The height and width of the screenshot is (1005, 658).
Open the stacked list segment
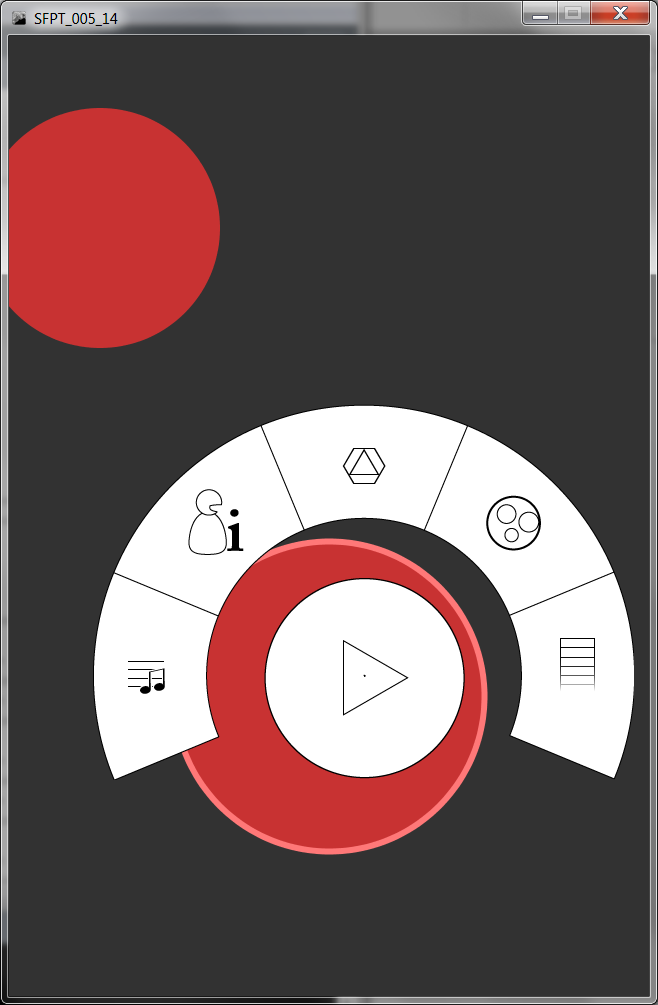pos(577,663)
